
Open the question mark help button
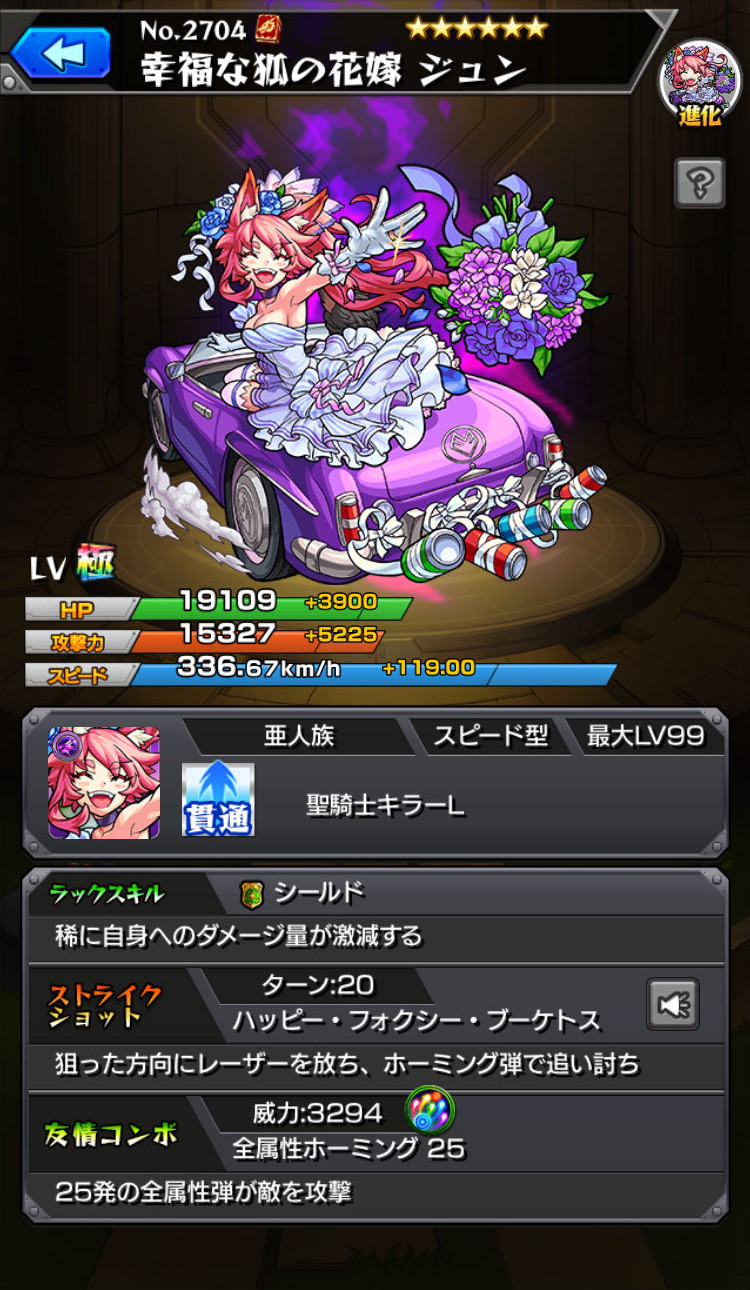click(x=699, y=183)
